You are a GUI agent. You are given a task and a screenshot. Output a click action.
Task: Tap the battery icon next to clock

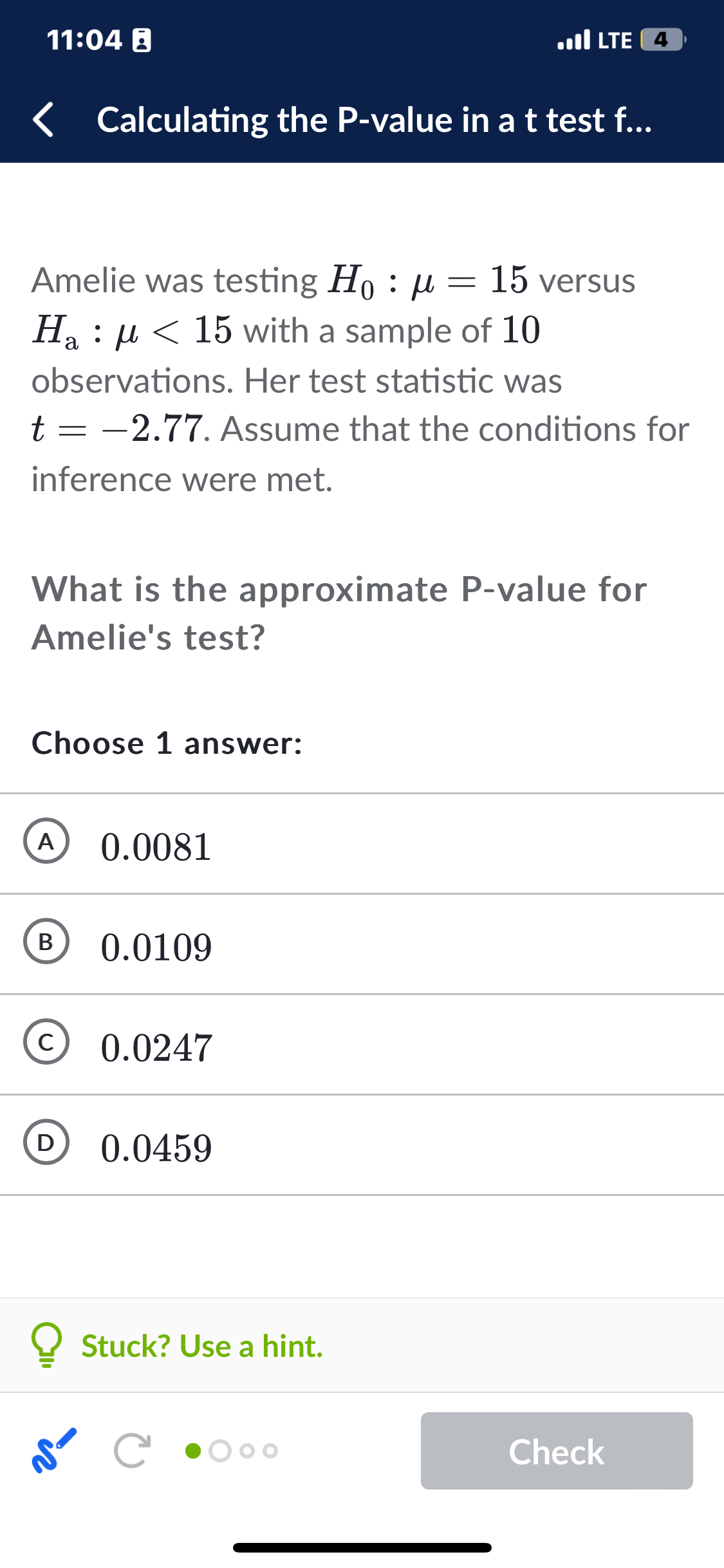point(141,40)
